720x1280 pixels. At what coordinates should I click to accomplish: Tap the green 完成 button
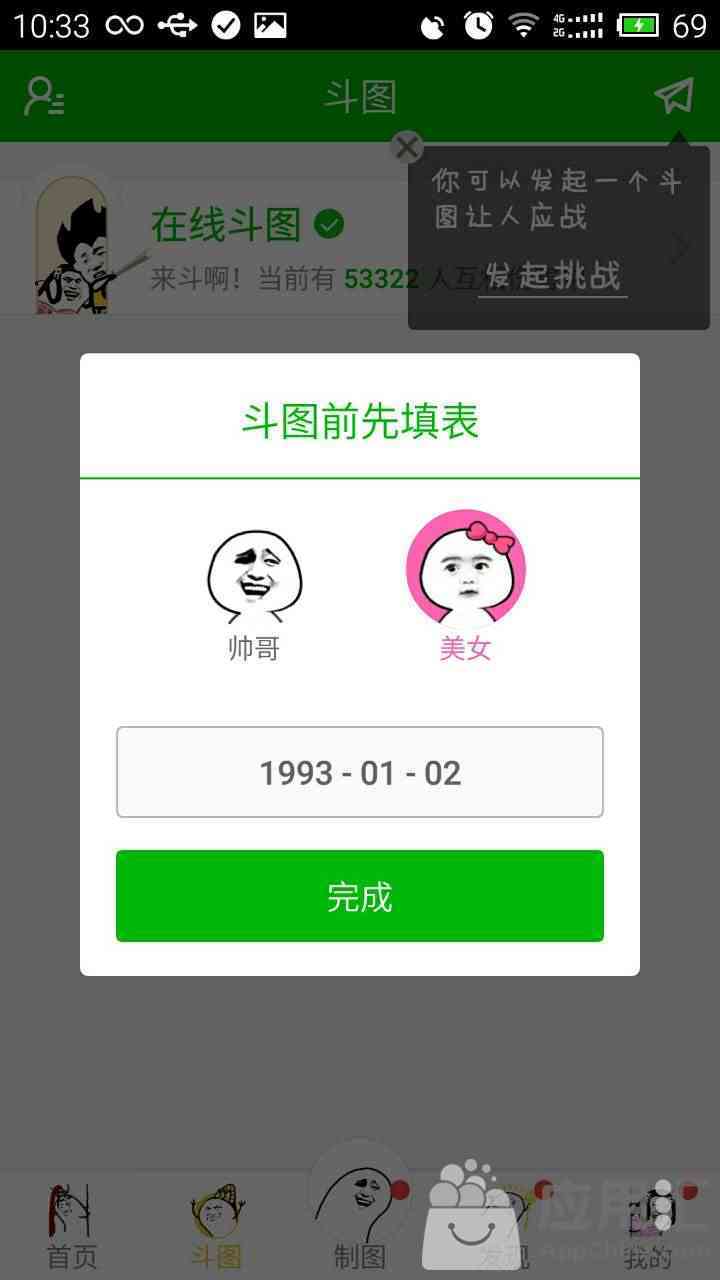click(x=360, y=896)
